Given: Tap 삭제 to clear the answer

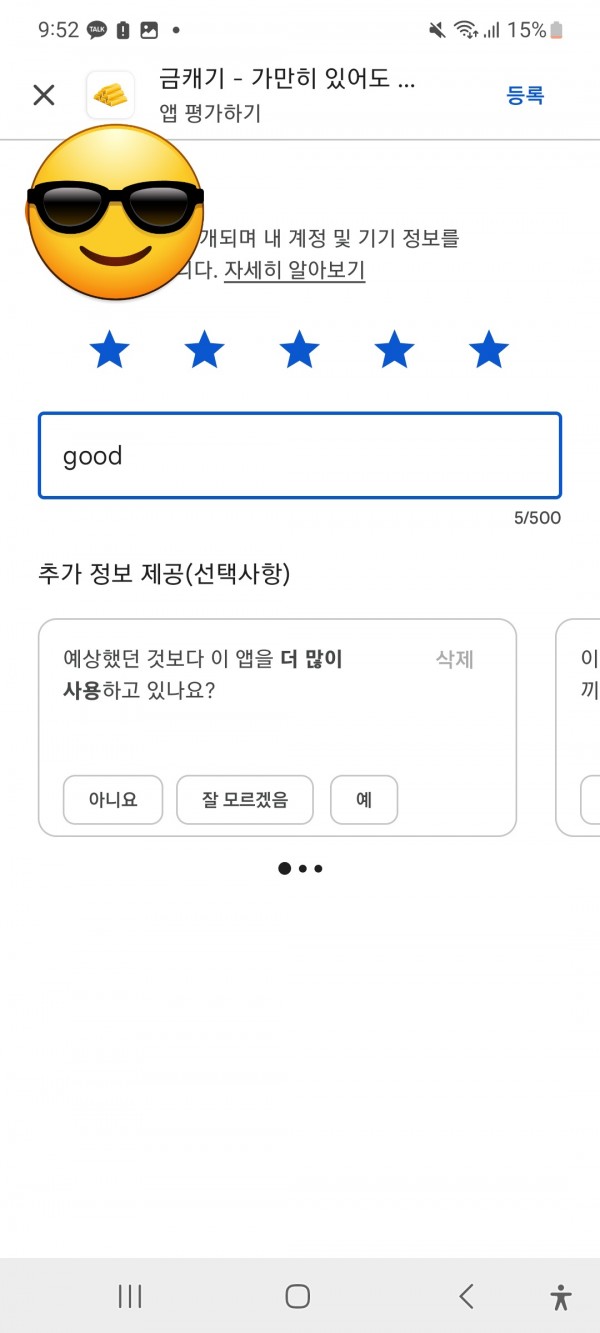Looking at the screenshot, I should point(455,659).
